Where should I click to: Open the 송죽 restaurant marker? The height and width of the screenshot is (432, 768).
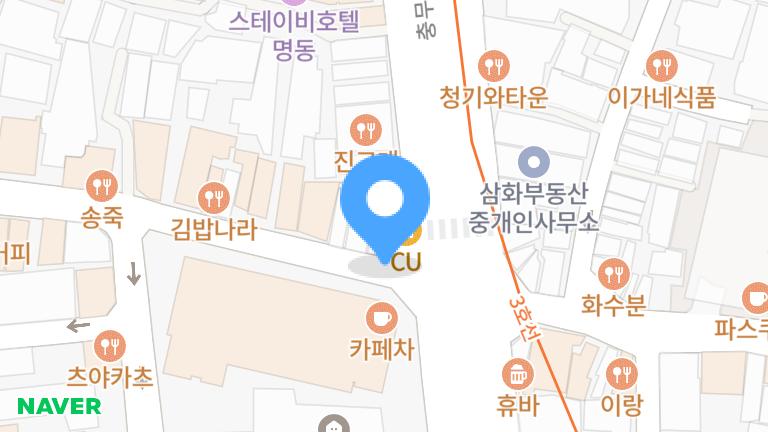point(102,185)
